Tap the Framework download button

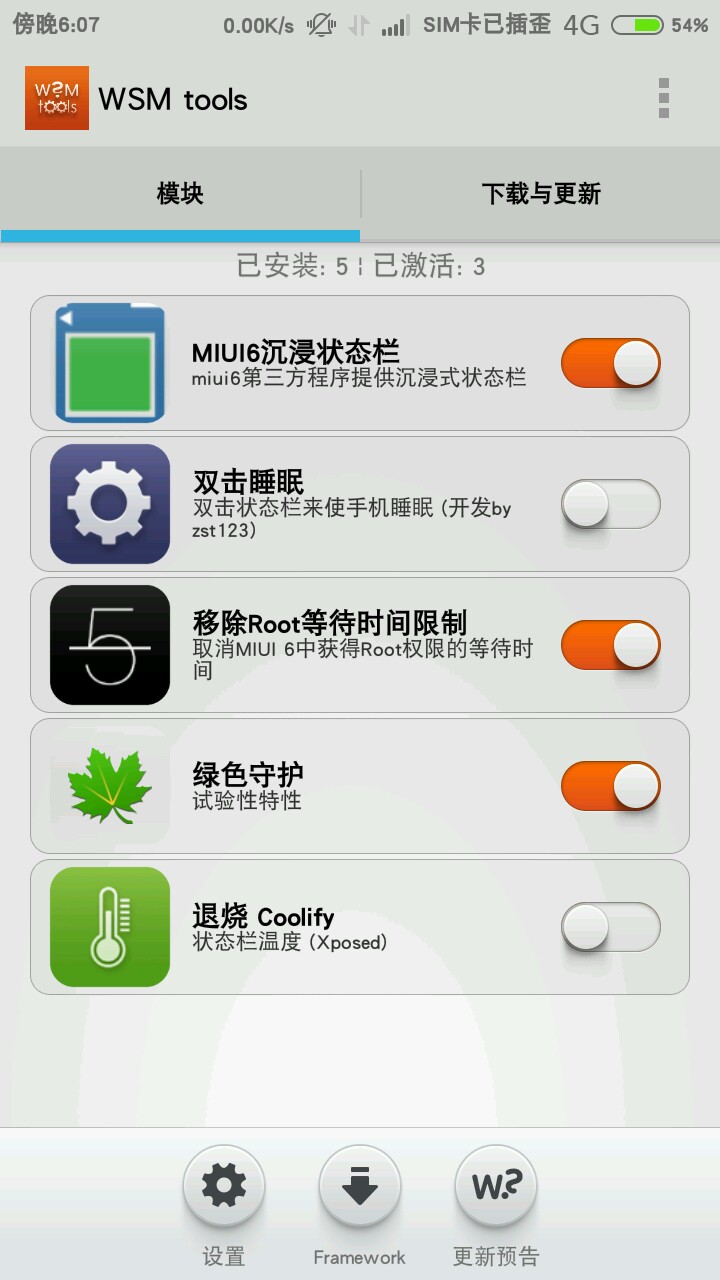tap(359, 1187)
